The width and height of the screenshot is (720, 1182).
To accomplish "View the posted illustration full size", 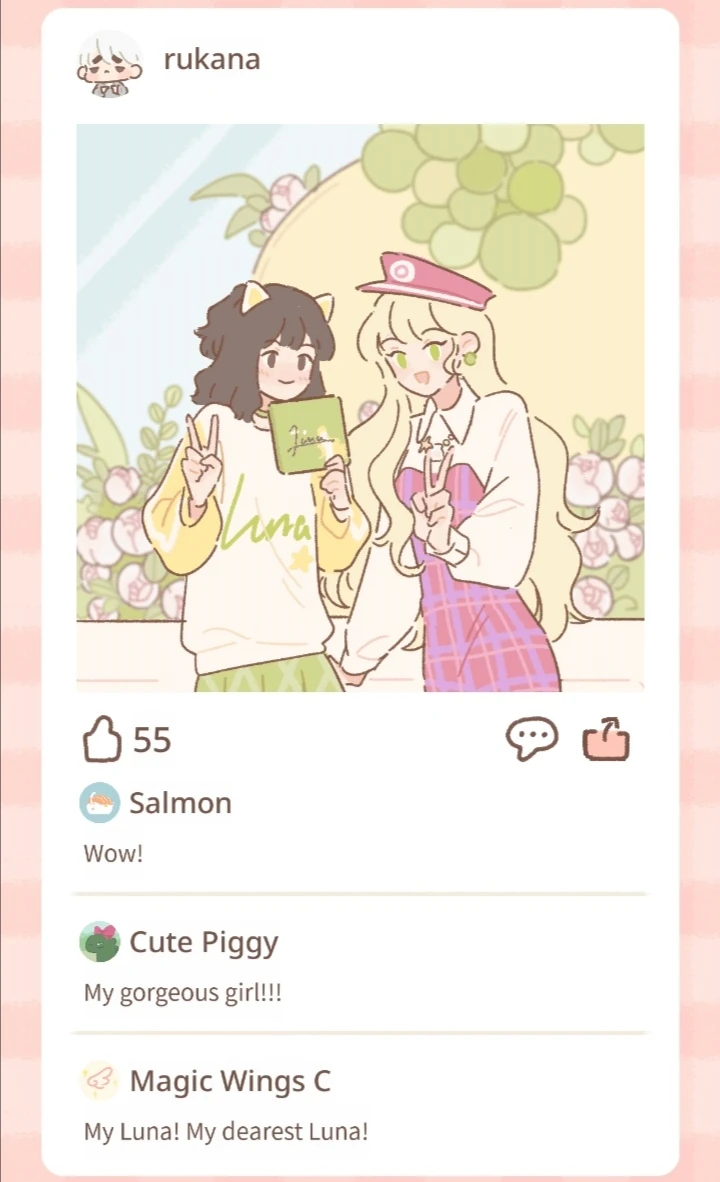I will click(360, 407).
